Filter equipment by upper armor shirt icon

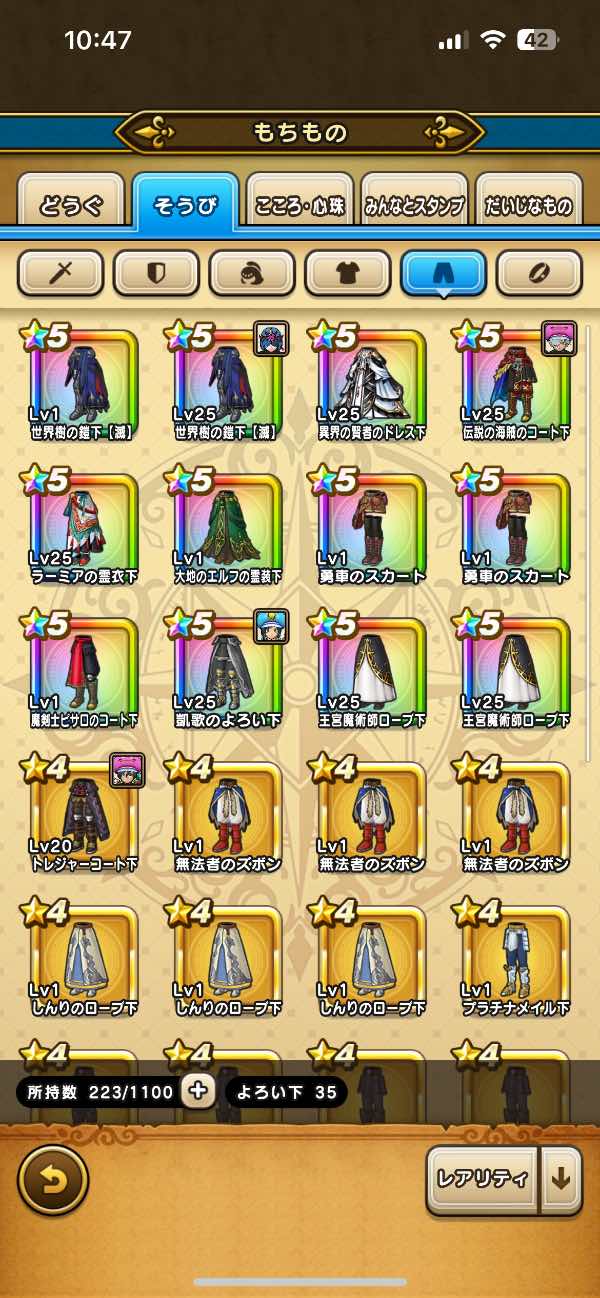[347, 272]
